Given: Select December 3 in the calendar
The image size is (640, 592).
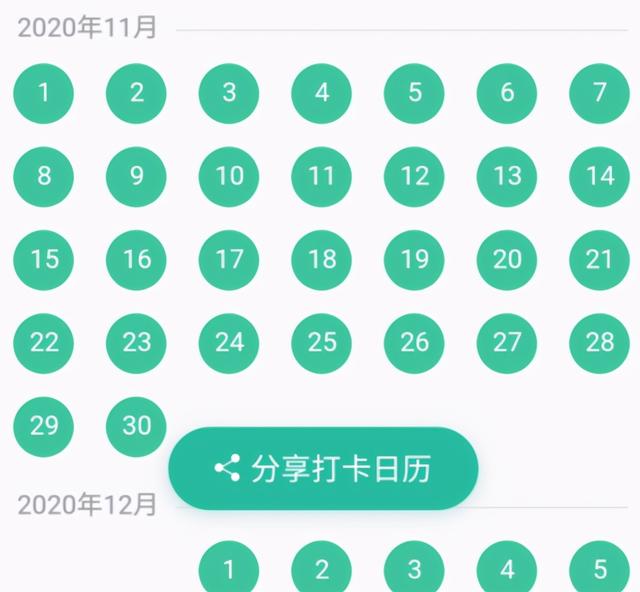Looking at the screenshot, I should (414, 569).
